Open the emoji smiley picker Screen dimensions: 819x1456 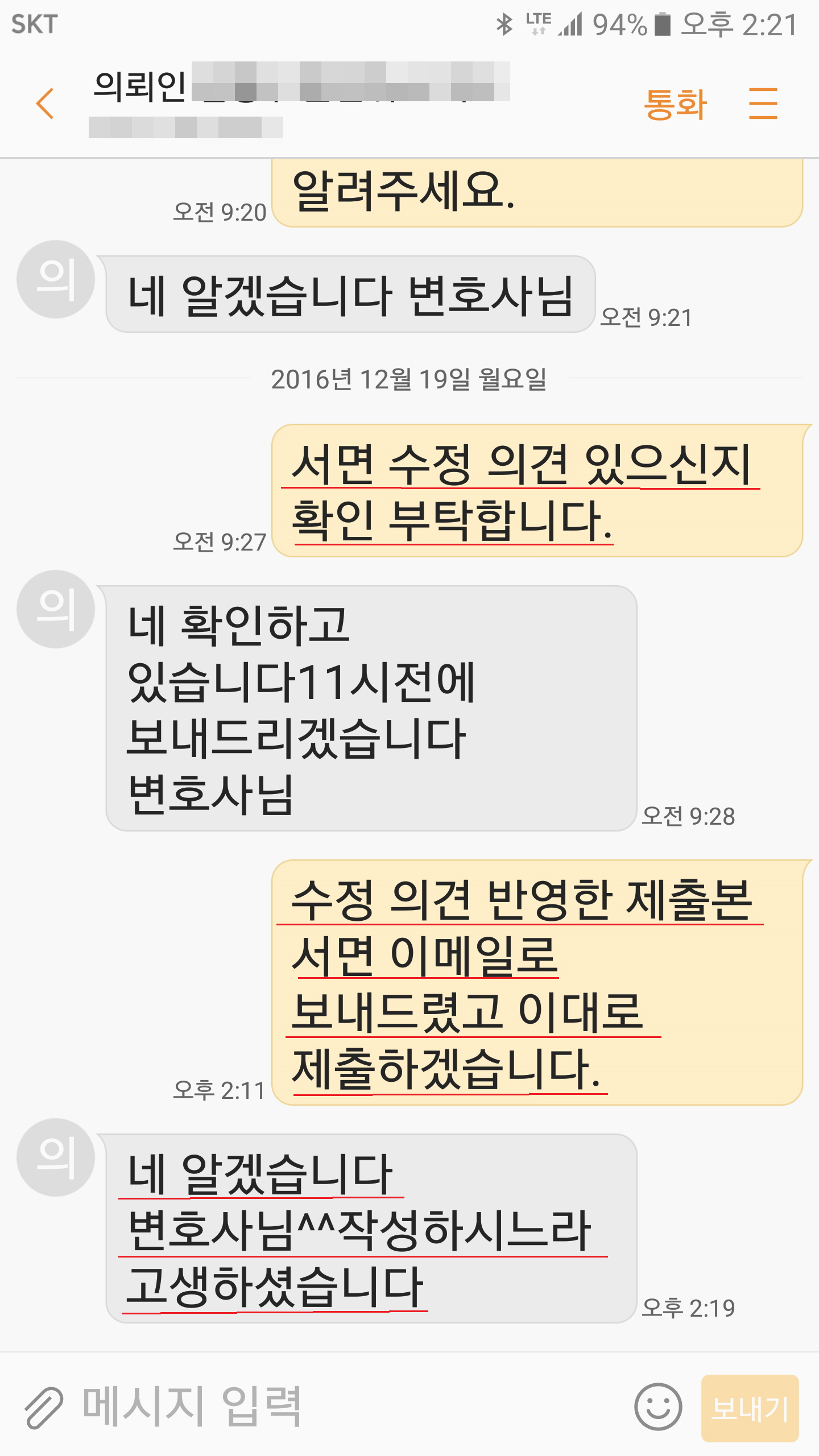(x=658, y=1407)
